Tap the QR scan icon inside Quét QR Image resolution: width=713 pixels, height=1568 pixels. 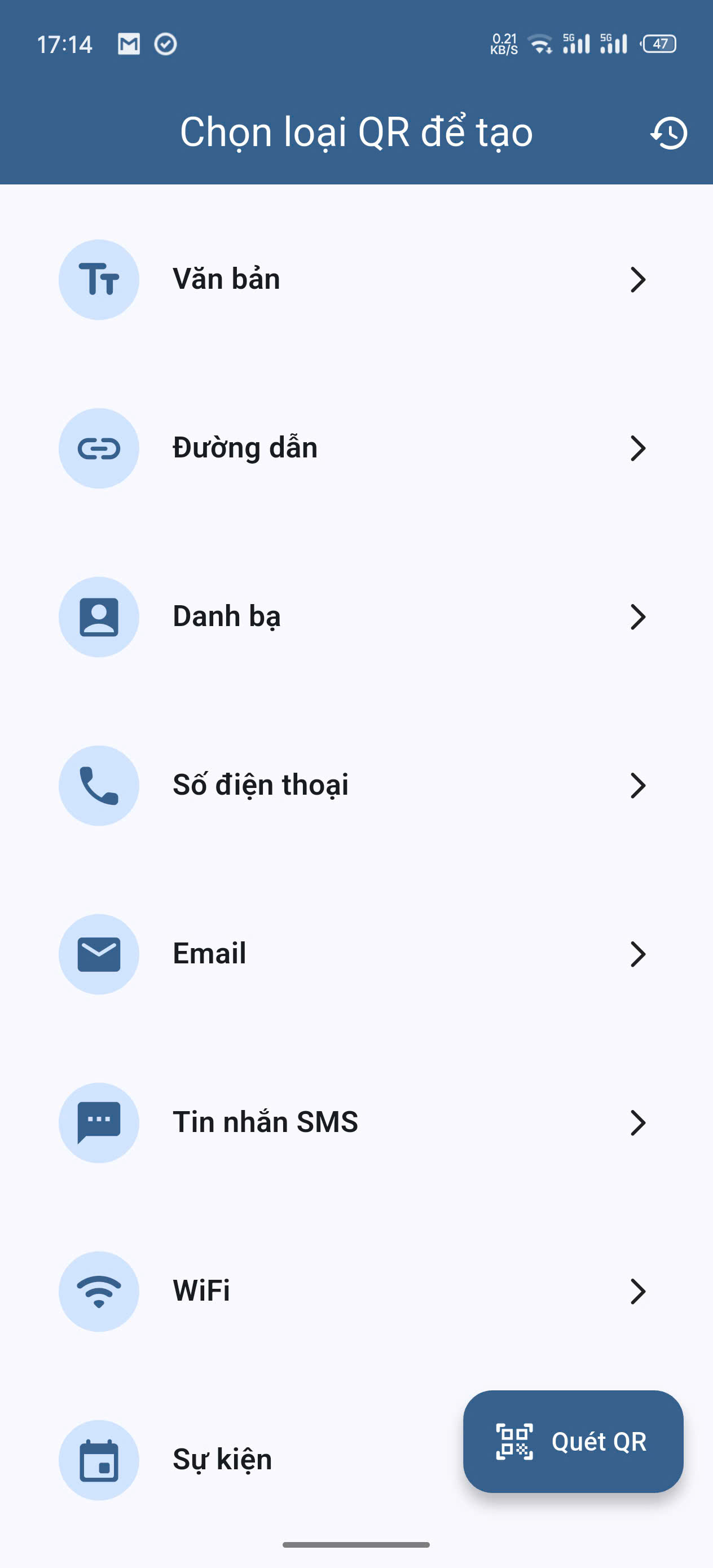pyautogui.click(x=515, y=1442)
